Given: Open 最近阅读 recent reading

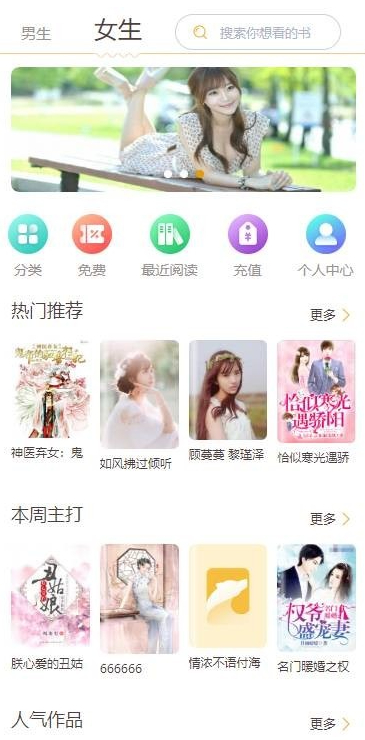Looking at the screenshot, I should (x=170, y=245).
